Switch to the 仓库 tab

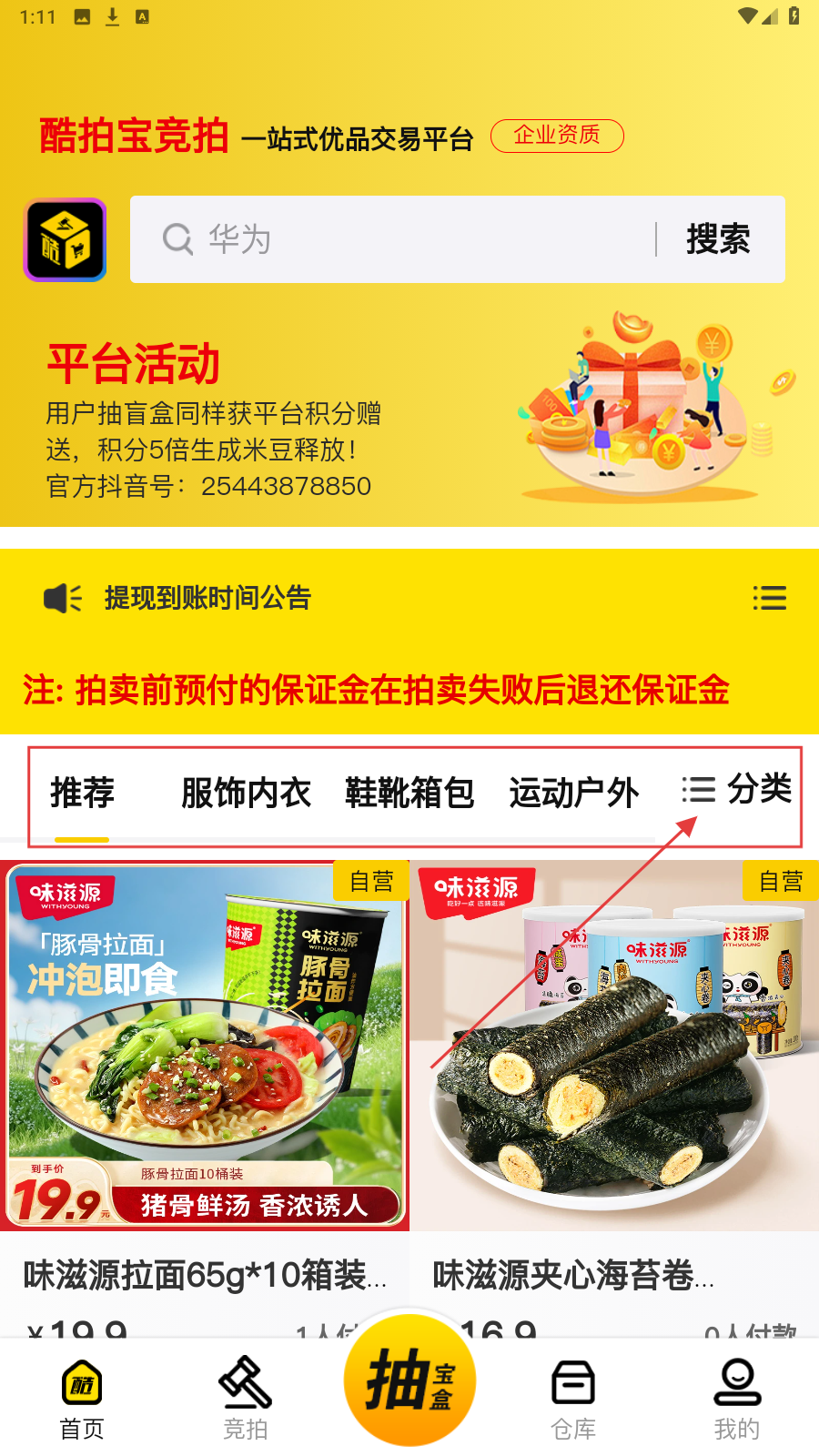pyautogui.click(x=573, y=1400)
